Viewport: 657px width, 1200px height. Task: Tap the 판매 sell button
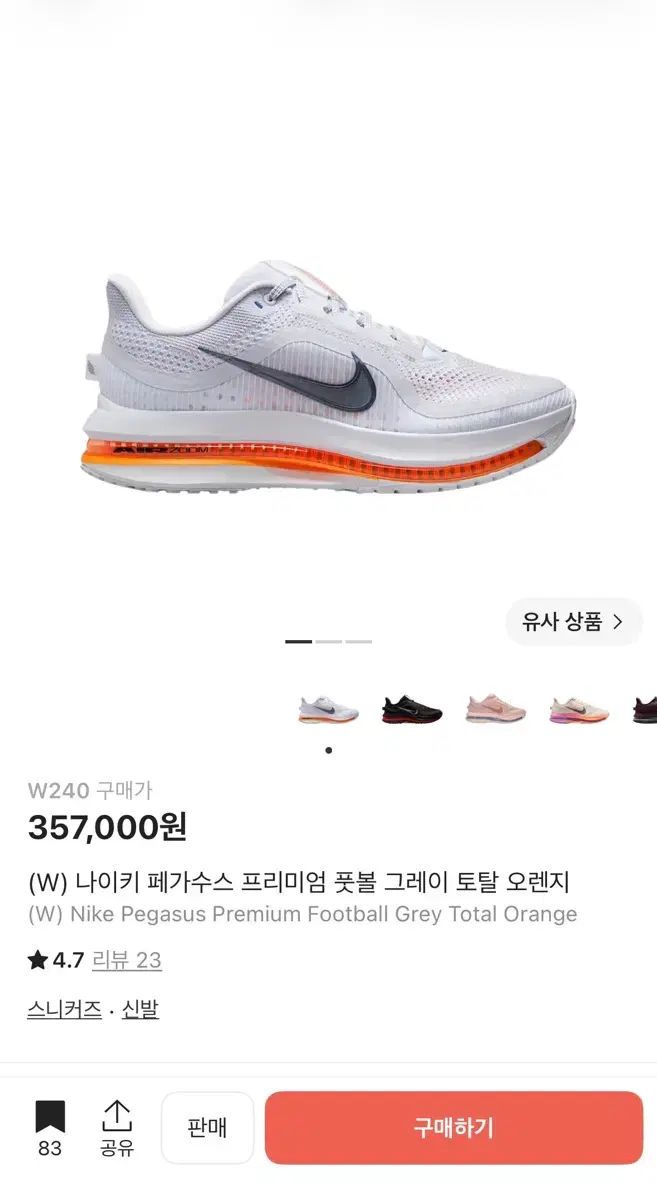[x=208, y=1128]
